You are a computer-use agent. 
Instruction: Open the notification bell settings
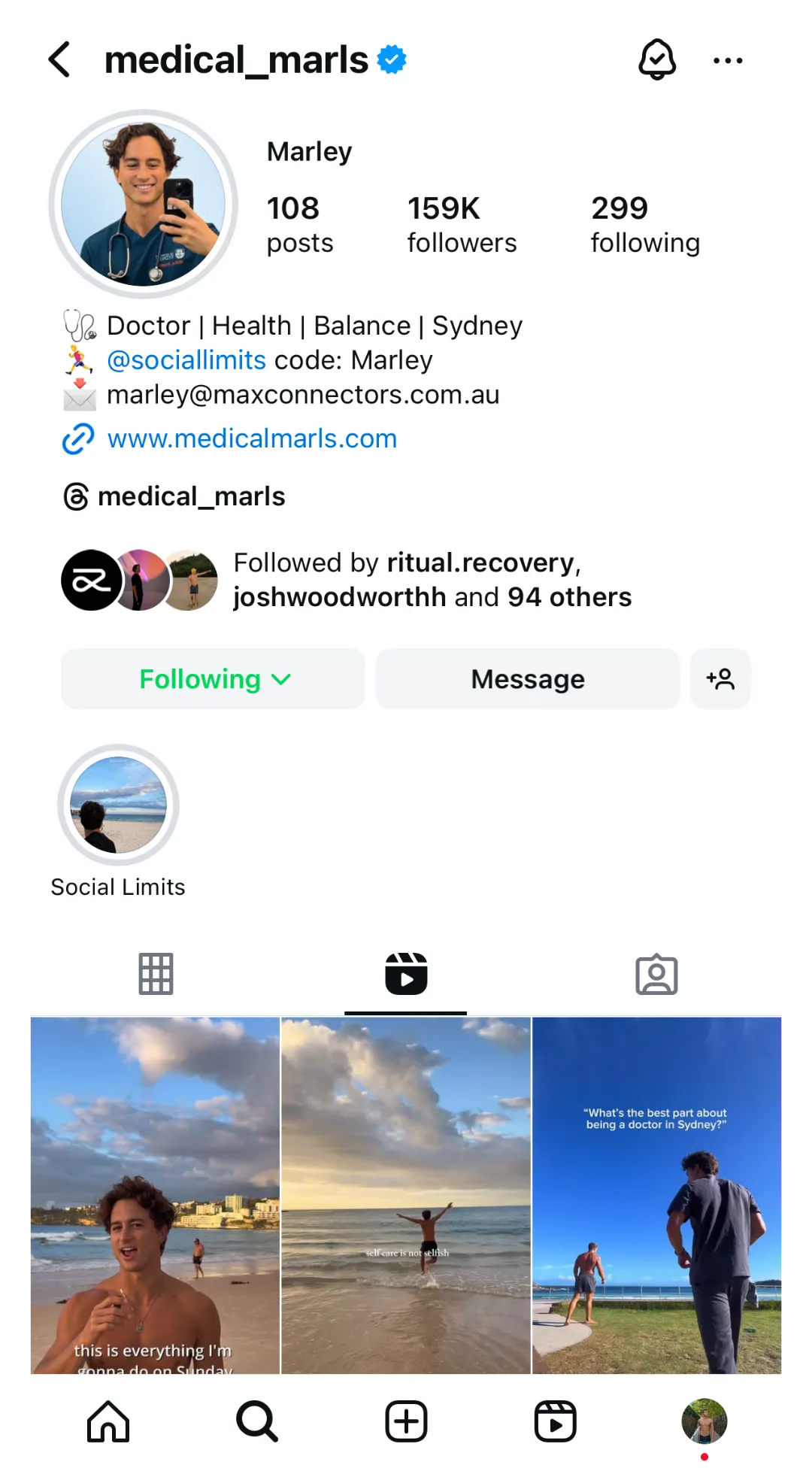click(x=657, y=59)
